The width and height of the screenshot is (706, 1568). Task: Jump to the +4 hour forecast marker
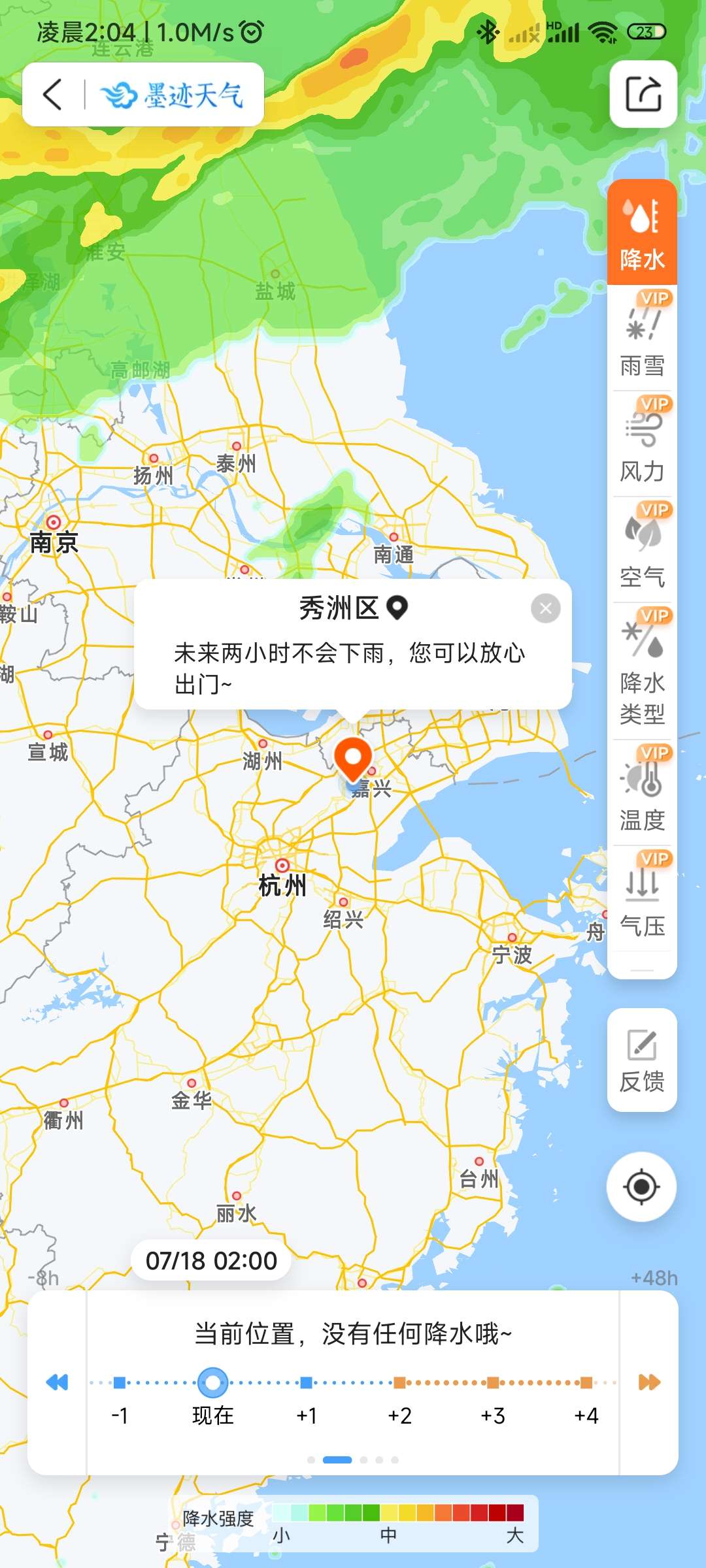pos(586,1382)
